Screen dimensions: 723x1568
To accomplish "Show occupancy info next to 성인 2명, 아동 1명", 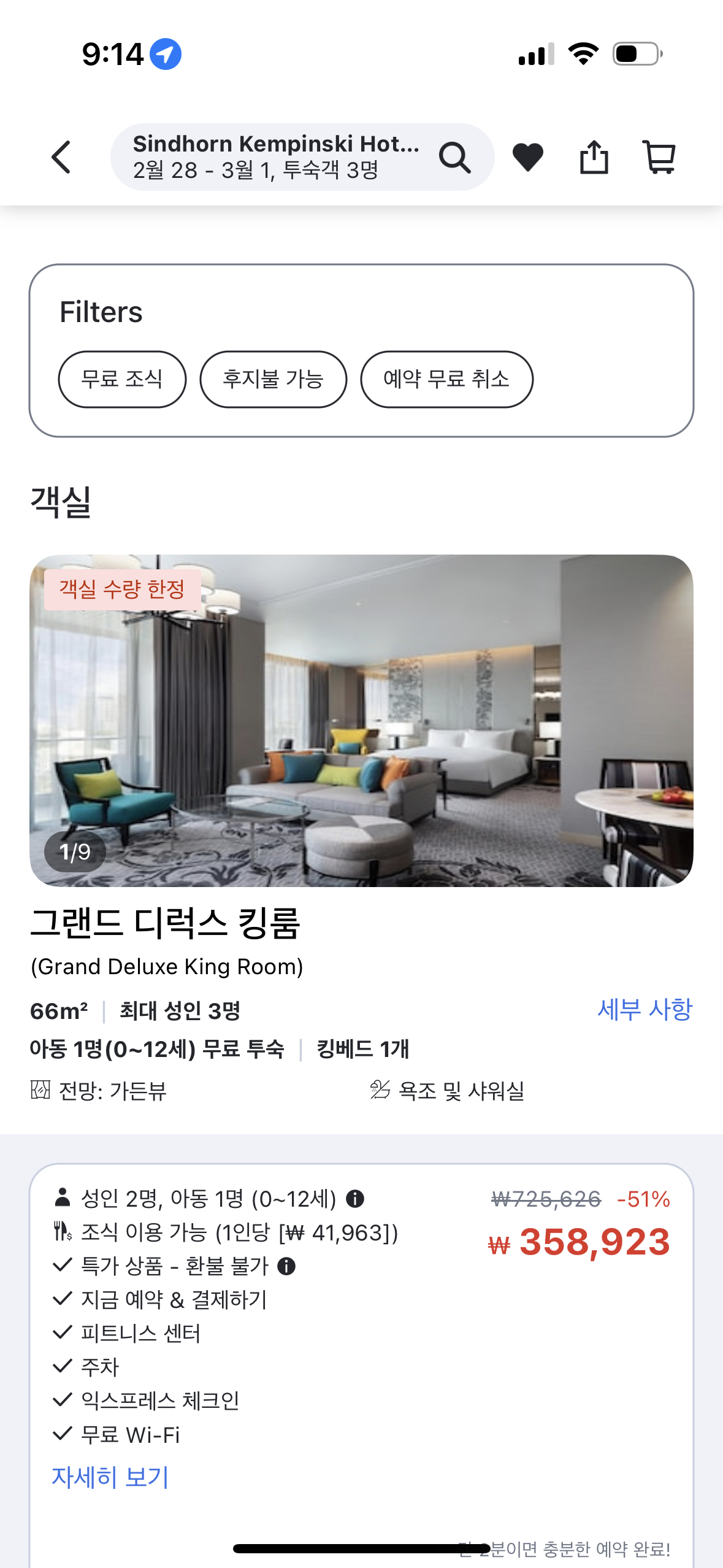I will point(355,1198).
